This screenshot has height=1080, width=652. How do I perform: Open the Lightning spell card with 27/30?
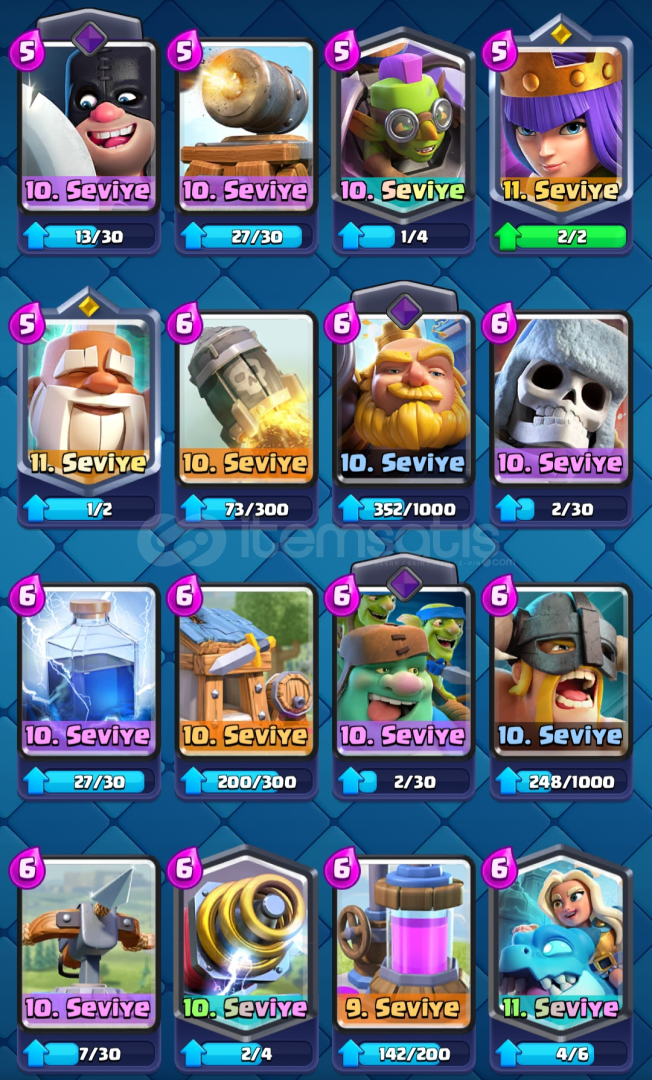tap(88, 670)
